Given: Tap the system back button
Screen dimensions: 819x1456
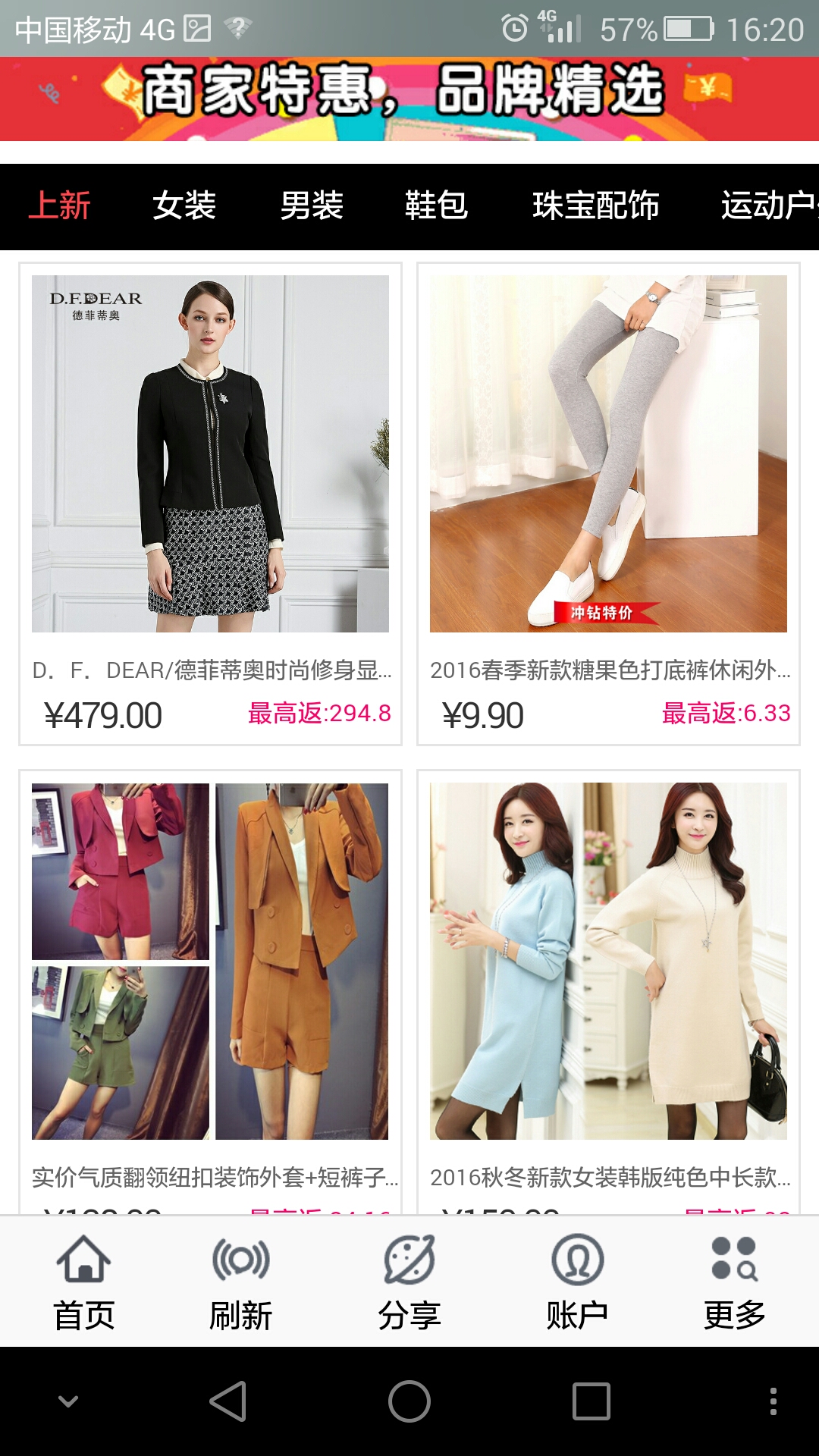Looking at the screenshot, I should tap(227, 1401).
